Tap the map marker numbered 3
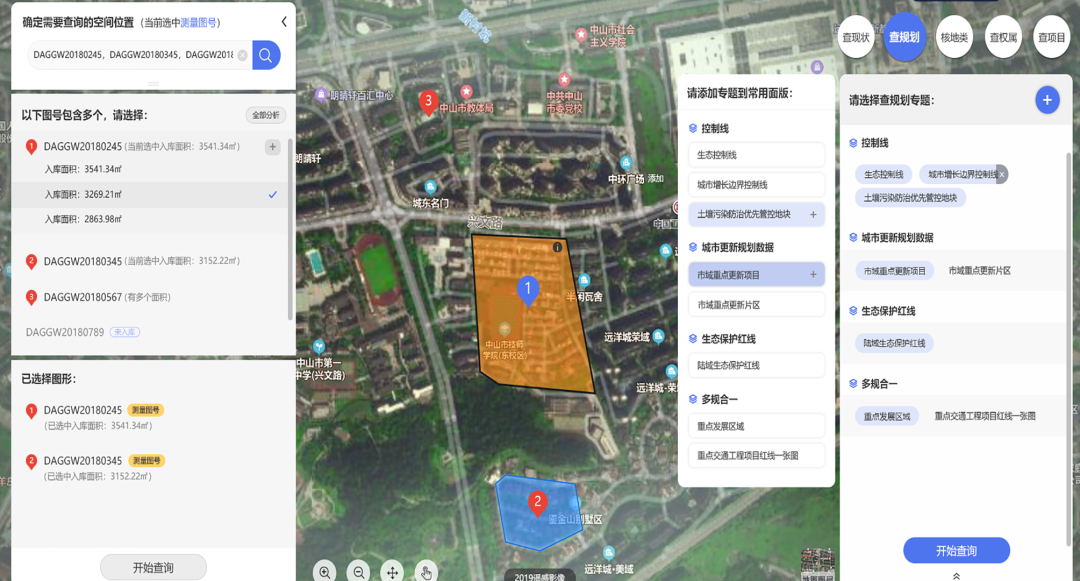Viewport: 1080px width, 581px height. (428, 101)
